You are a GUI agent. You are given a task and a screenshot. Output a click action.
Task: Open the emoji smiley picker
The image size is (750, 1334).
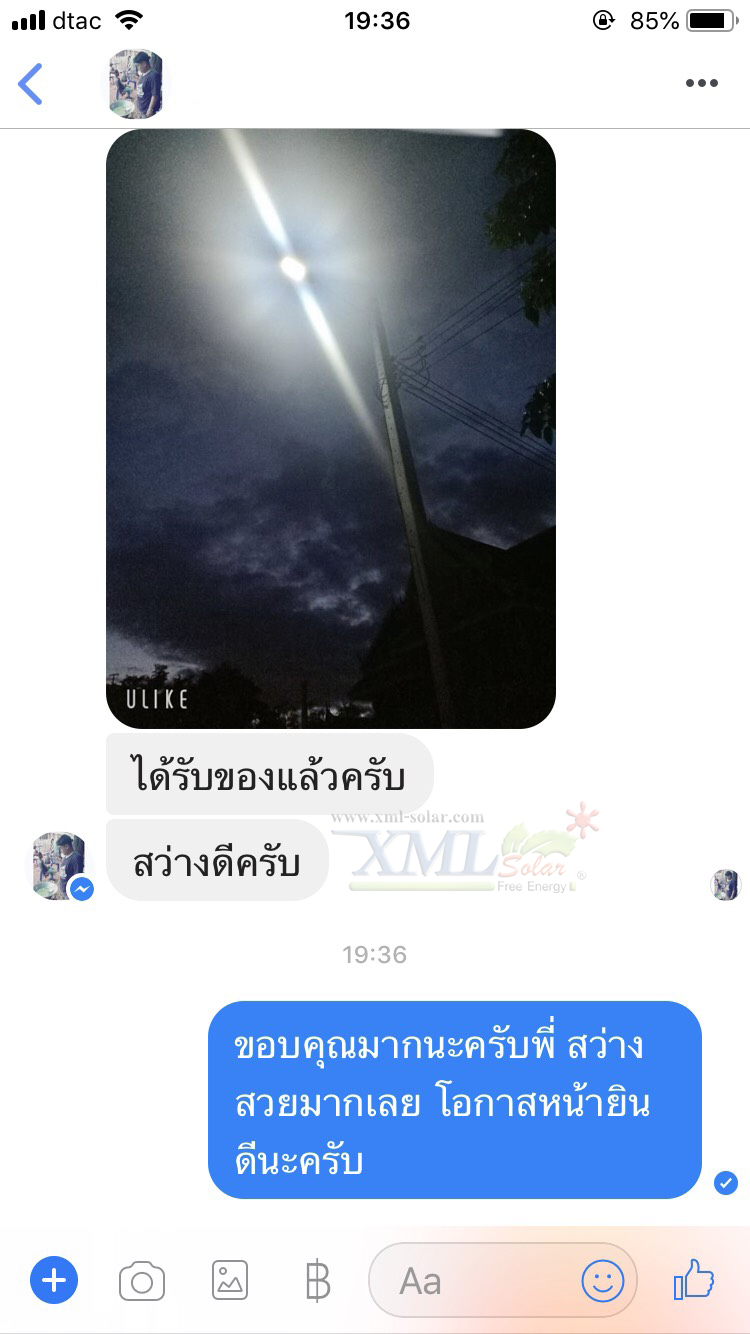603,1280
